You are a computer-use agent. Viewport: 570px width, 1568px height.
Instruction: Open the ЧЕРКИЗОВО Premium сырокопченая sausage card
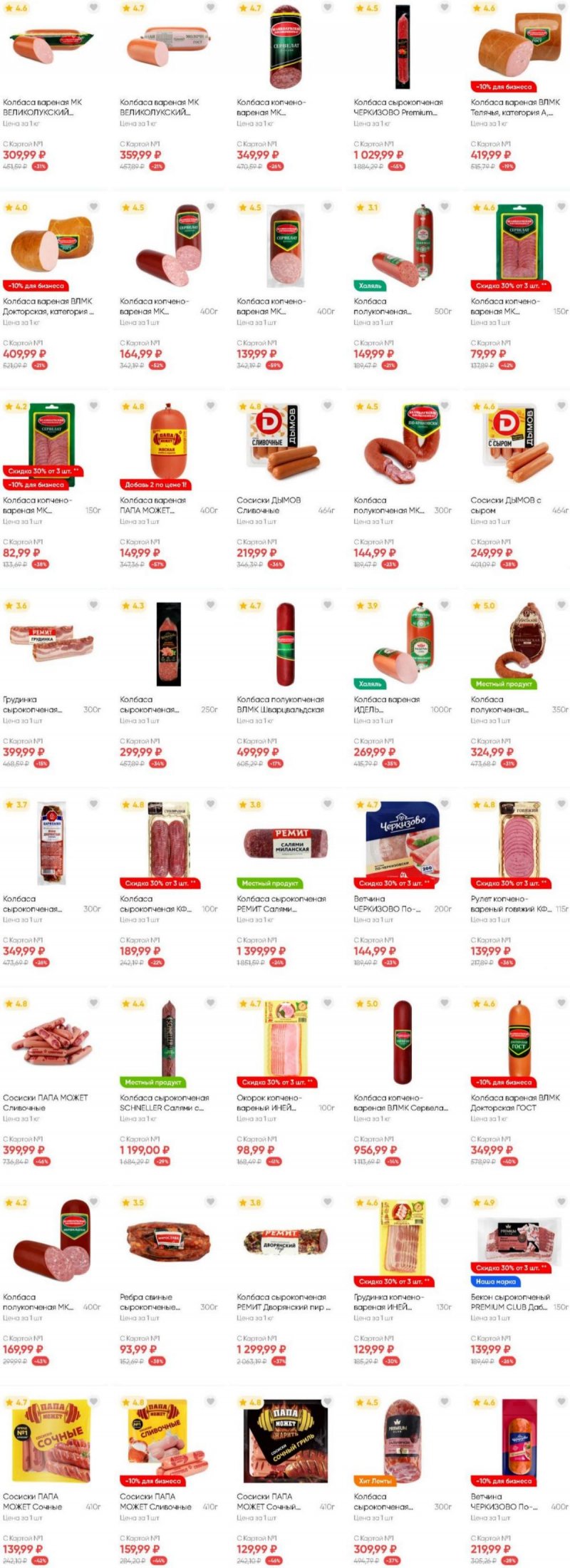tap(398, 107)
